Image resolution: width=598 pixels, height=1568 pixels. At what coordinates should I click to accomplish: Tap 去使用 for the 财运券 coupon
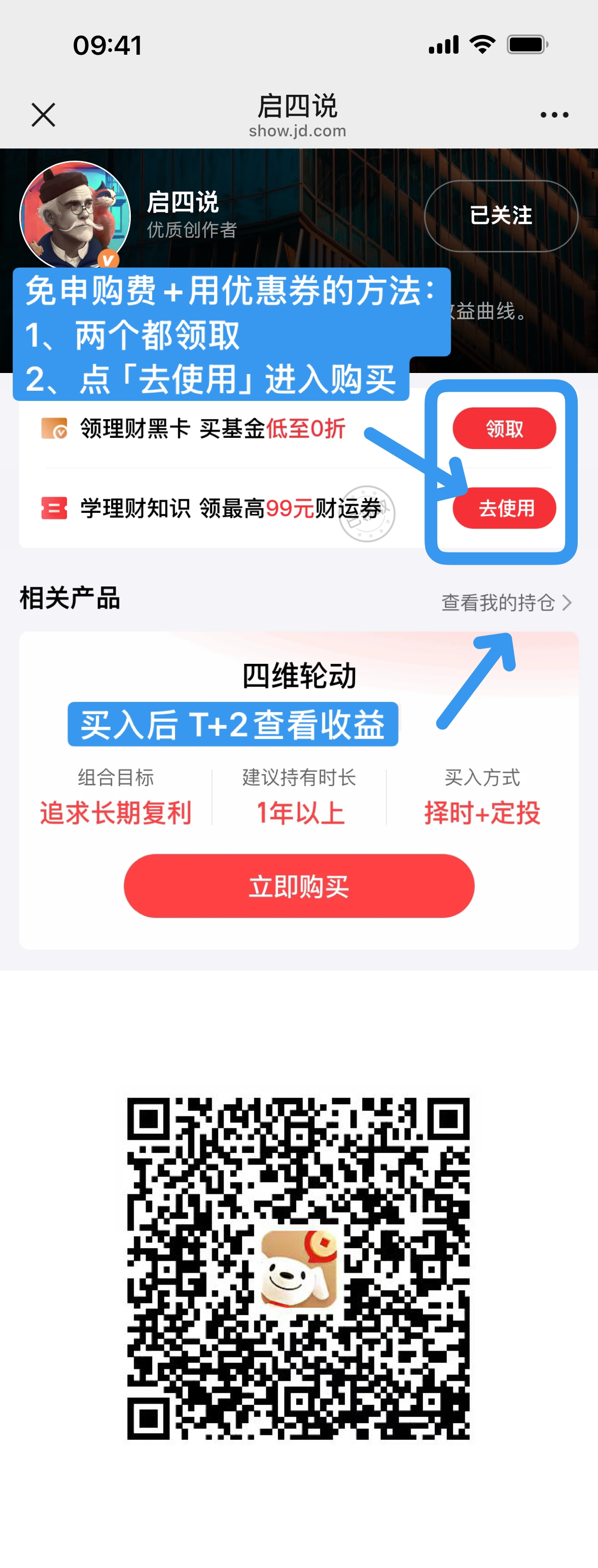coord(505,508)
